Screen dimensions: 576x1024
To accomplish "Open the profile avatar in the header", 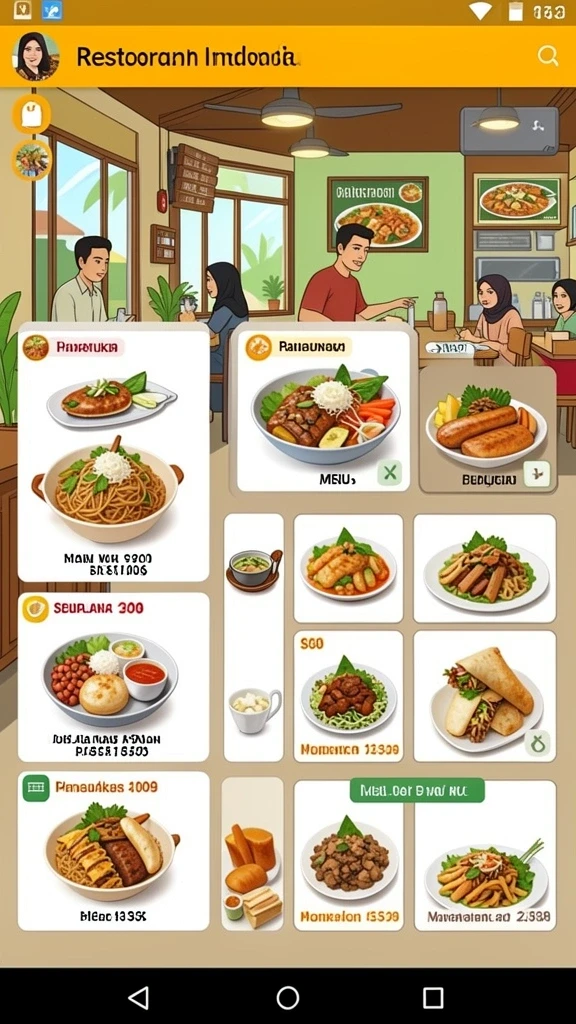I will [35, 57].
